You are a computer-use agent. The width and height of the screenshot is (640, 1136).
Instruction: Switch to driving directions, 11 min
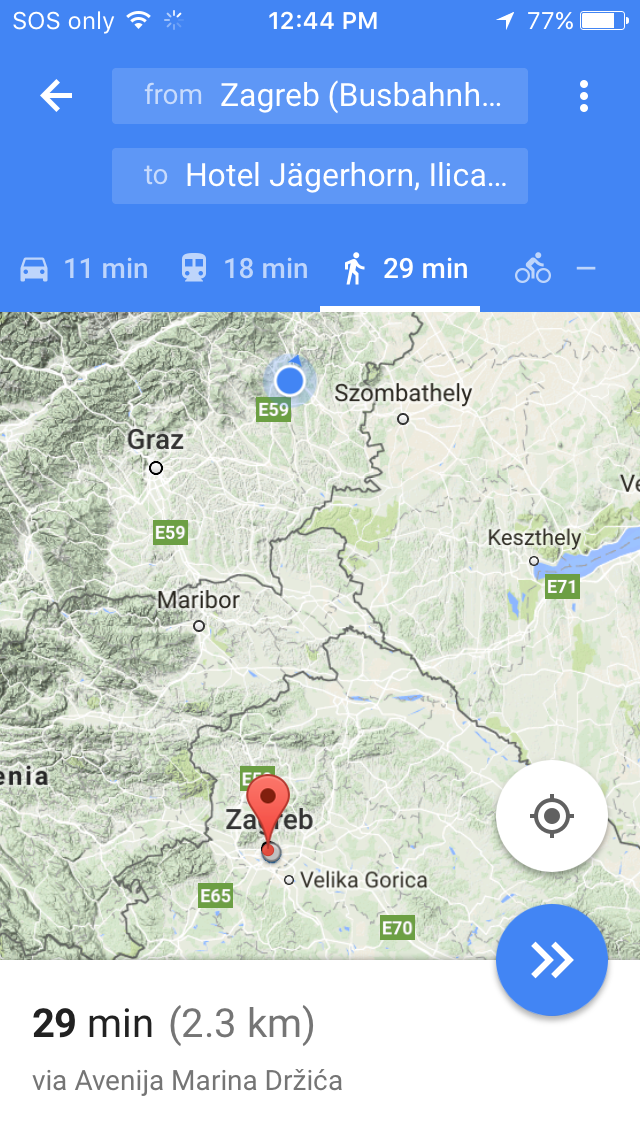coord(84,268)
